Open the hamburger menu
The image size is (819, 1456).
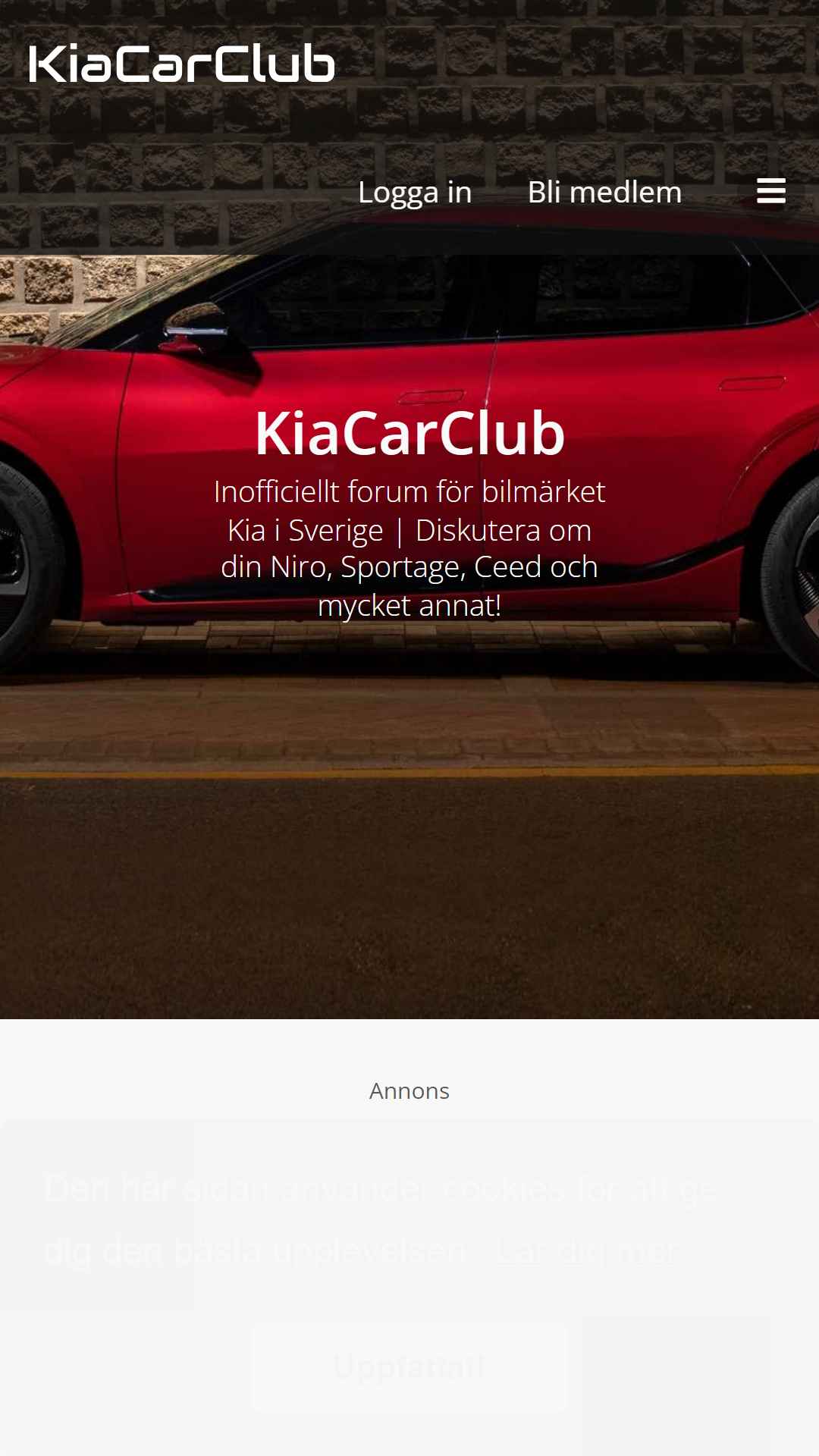click(x=770, y=191)
